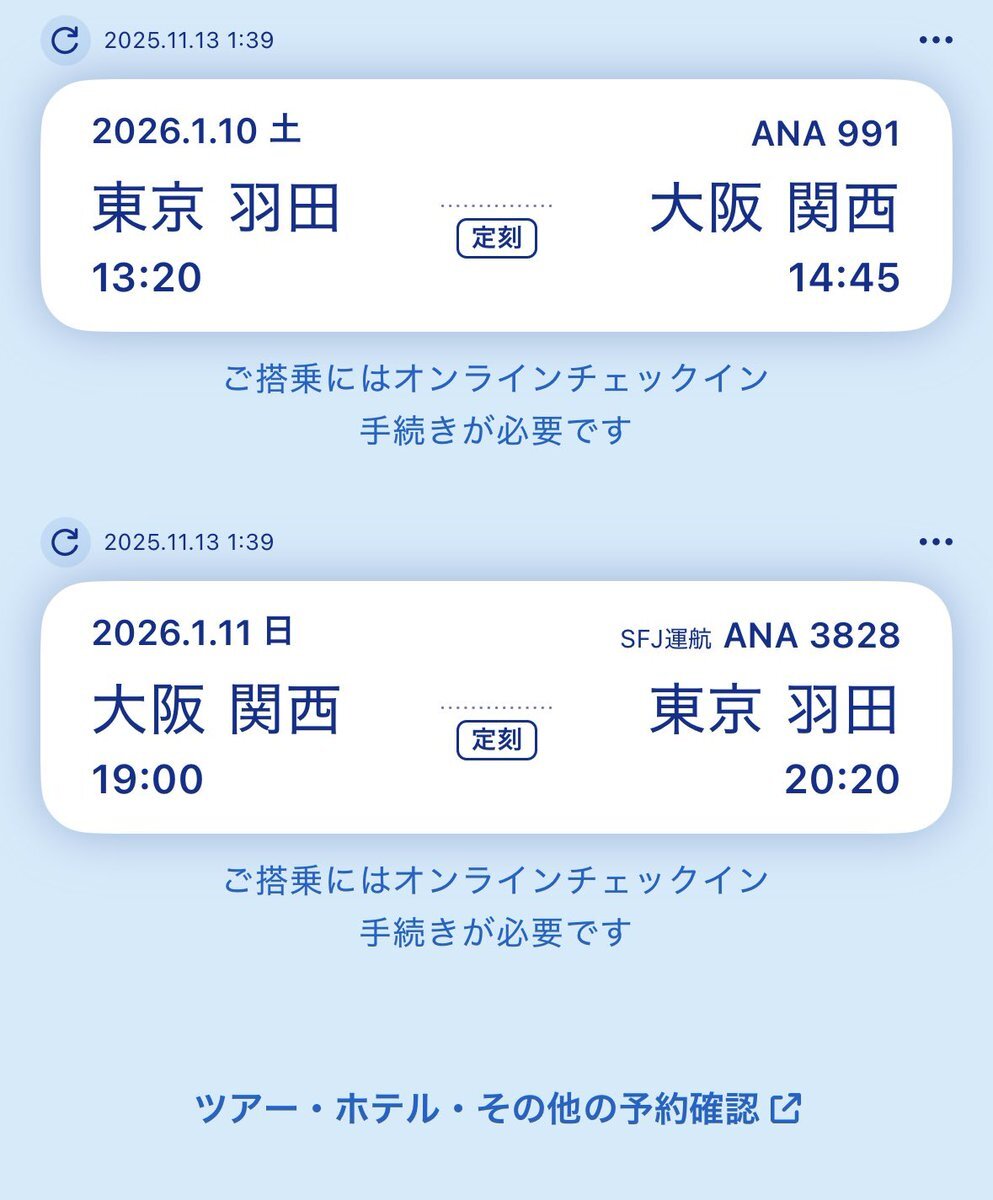Open ツアー・ホテル・その他の予約確認

(x=480, y=1104)
